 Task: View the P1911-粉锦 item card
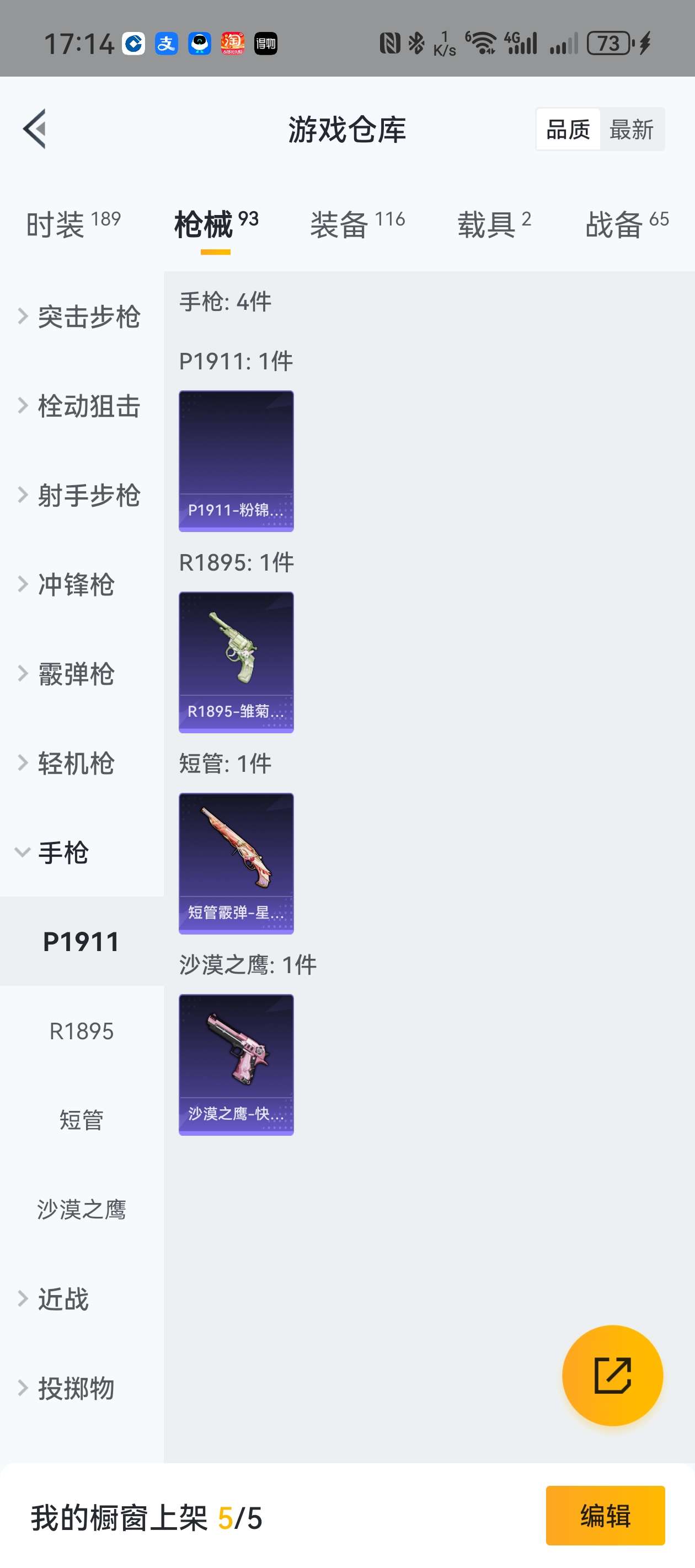pyautogui.click(x=236, y=461)
